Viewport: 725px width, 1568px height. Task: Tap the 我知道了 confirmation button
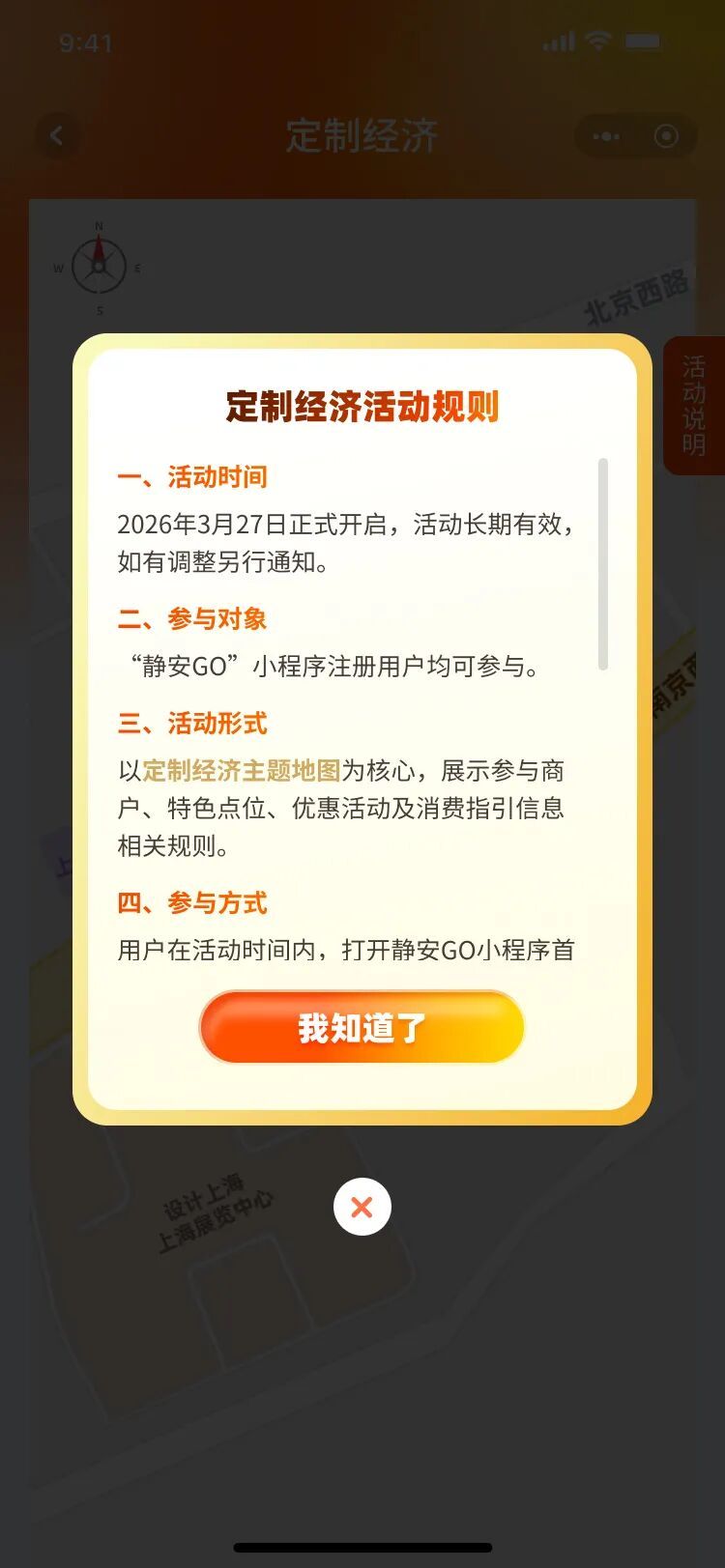[362, 1027]
